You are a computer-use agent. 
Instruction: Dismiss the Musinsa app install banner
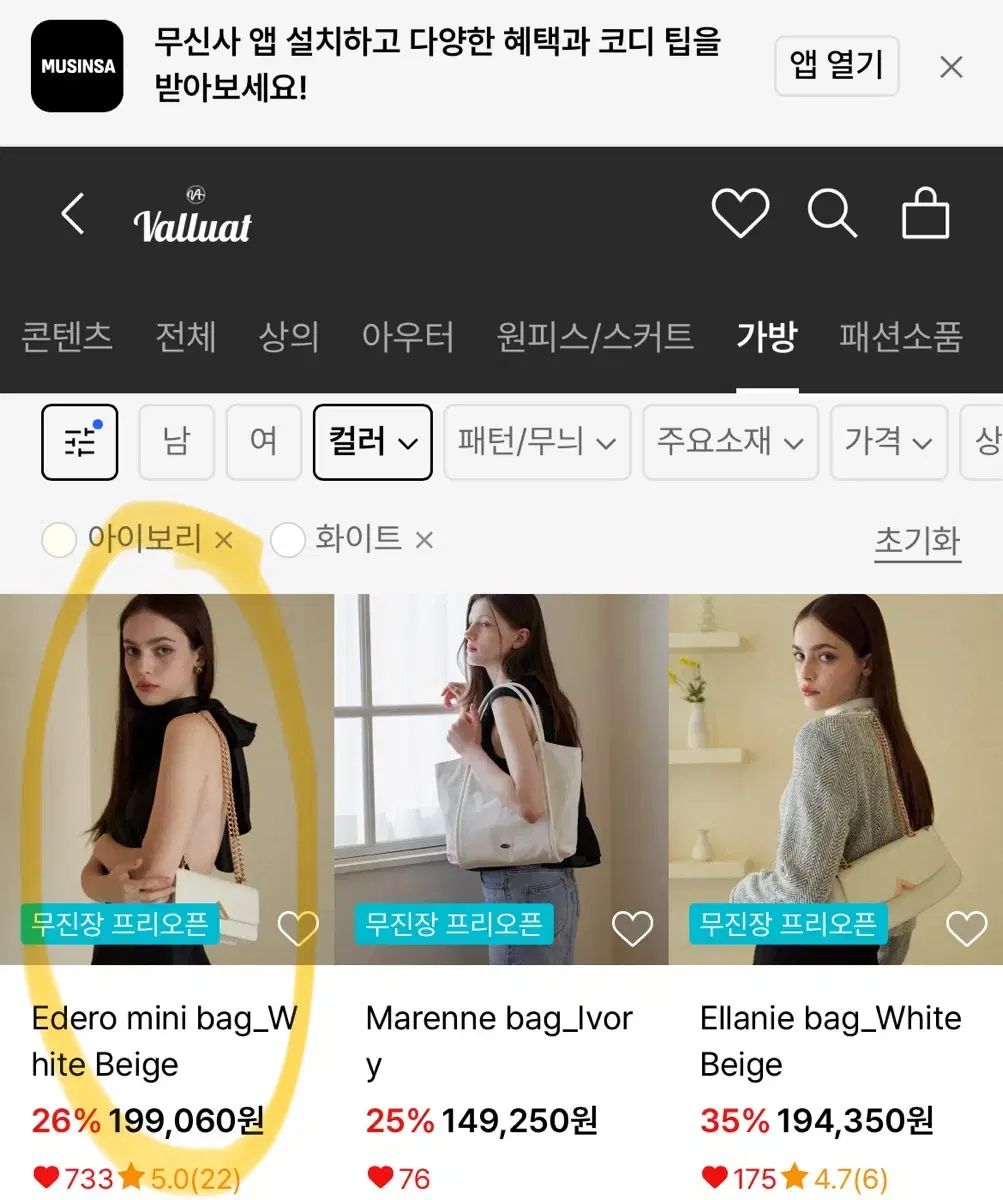[x=951, y=67]
